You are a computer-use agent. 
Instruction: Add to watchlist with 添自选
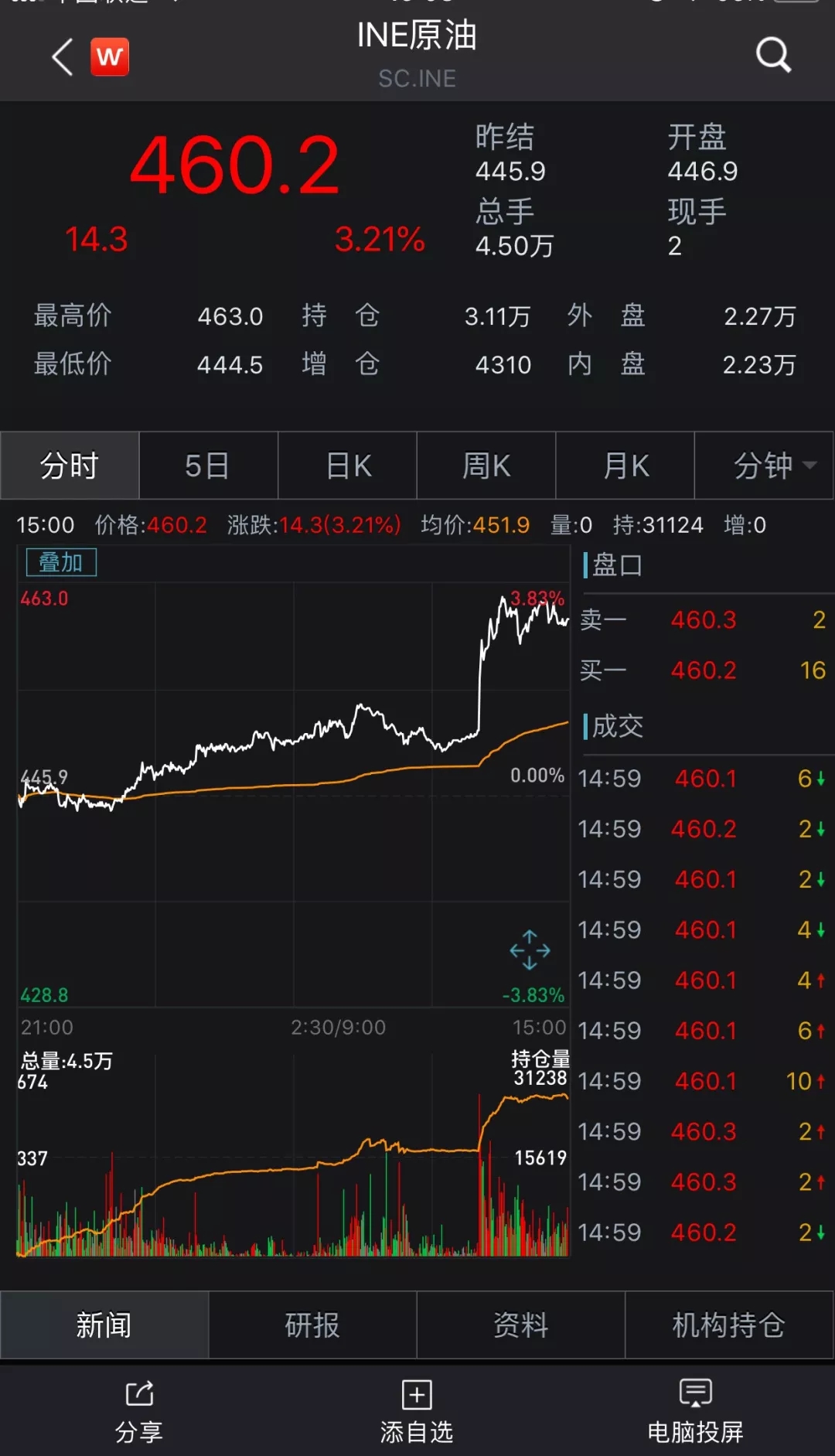point(417,1411)
